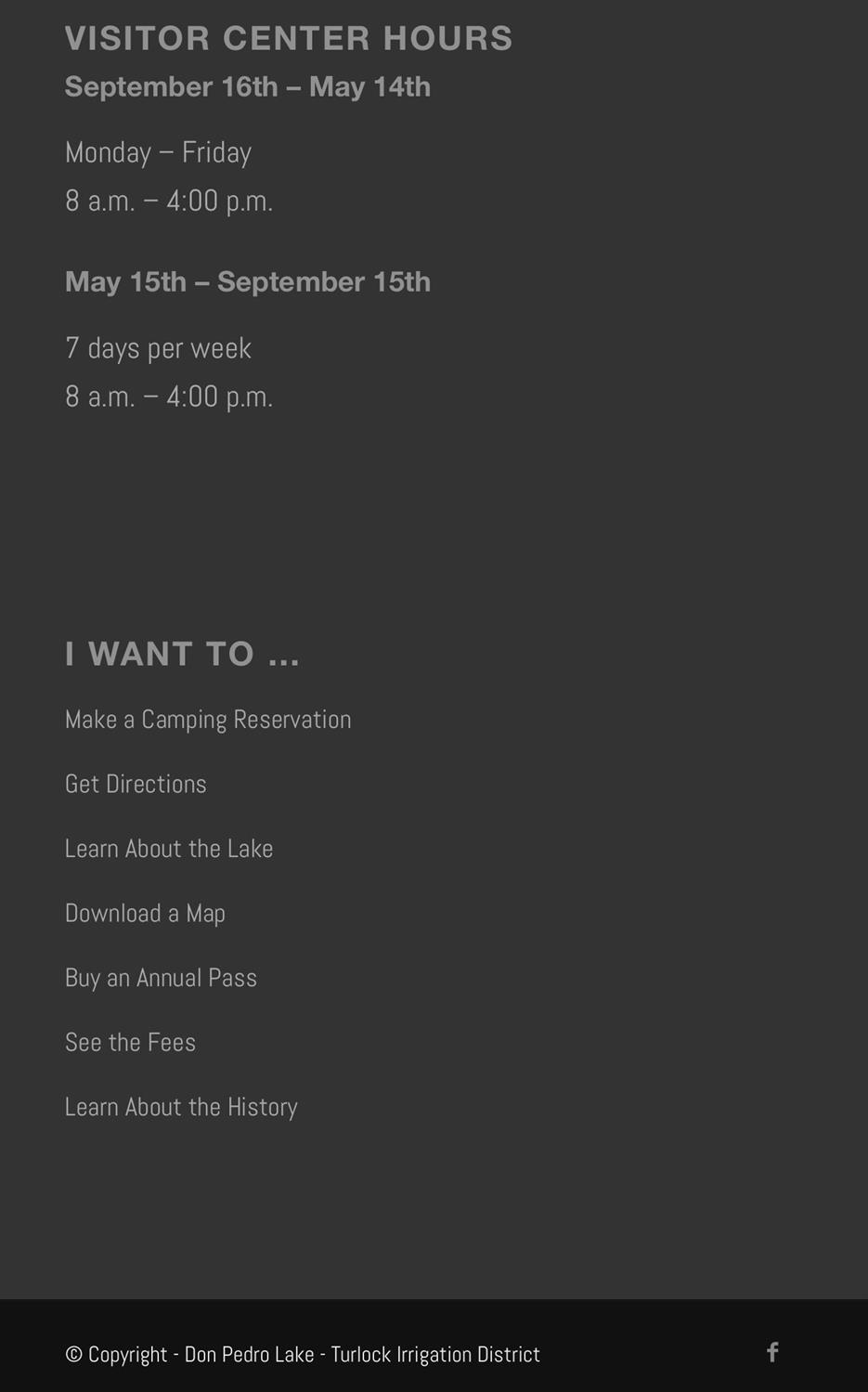868x1392 pixels.
Task: View the See the Fees link
Action: pos(130,1043)
